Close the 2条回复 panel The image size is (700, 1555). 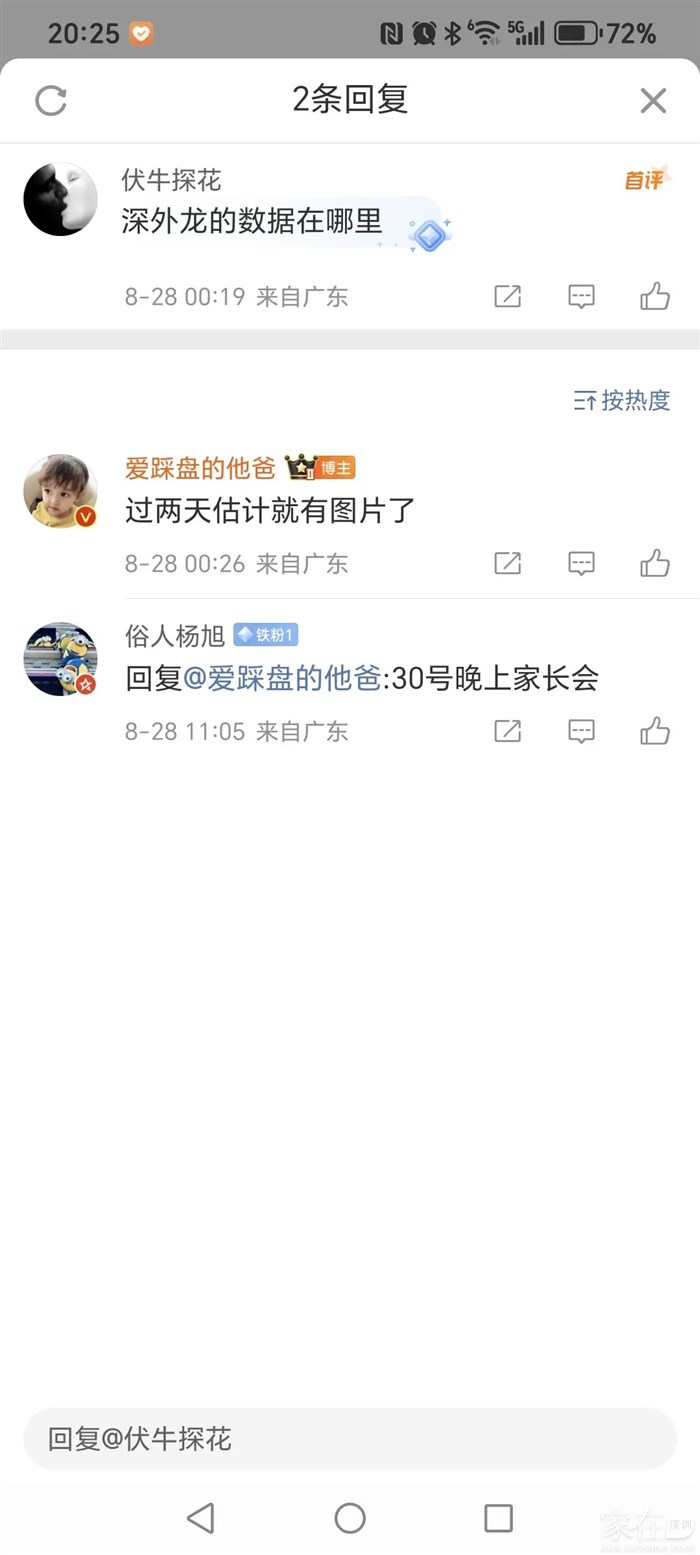(x=653, y=100)
